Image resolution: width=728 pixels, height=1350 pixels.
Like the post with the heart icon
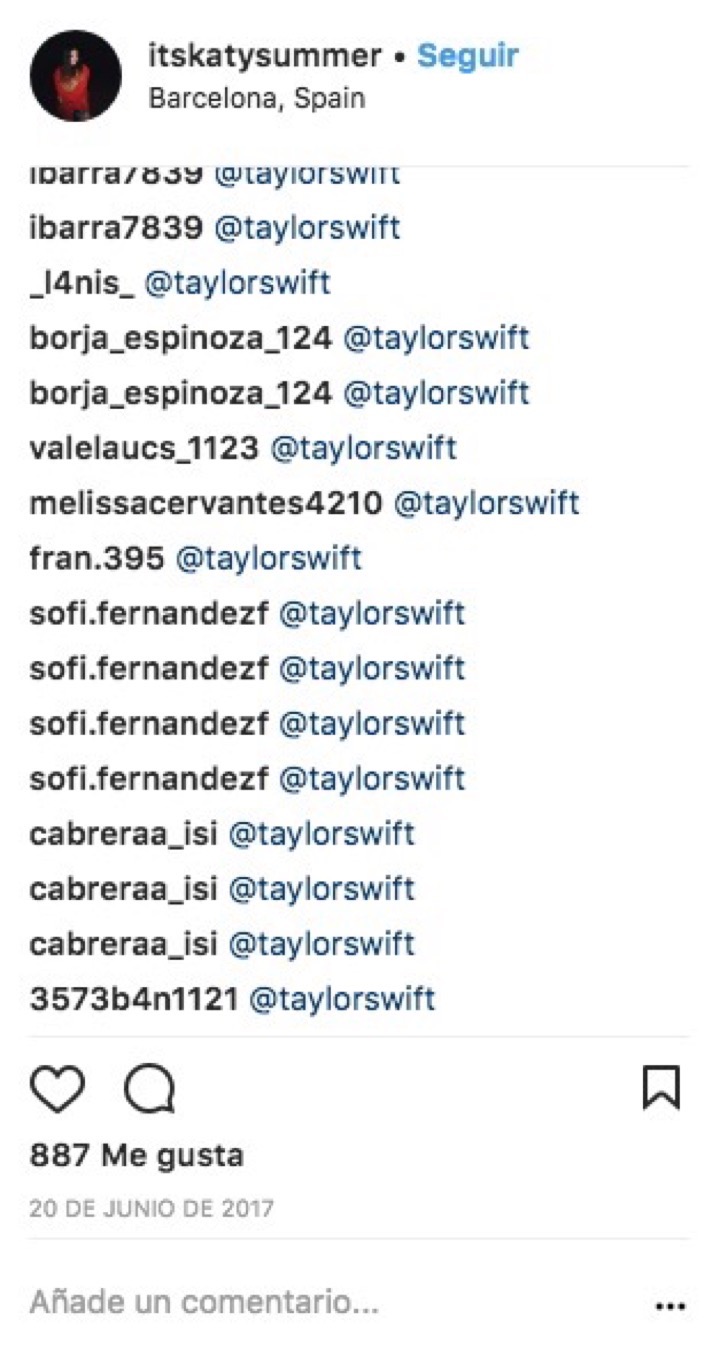(x=57, y=1089)
